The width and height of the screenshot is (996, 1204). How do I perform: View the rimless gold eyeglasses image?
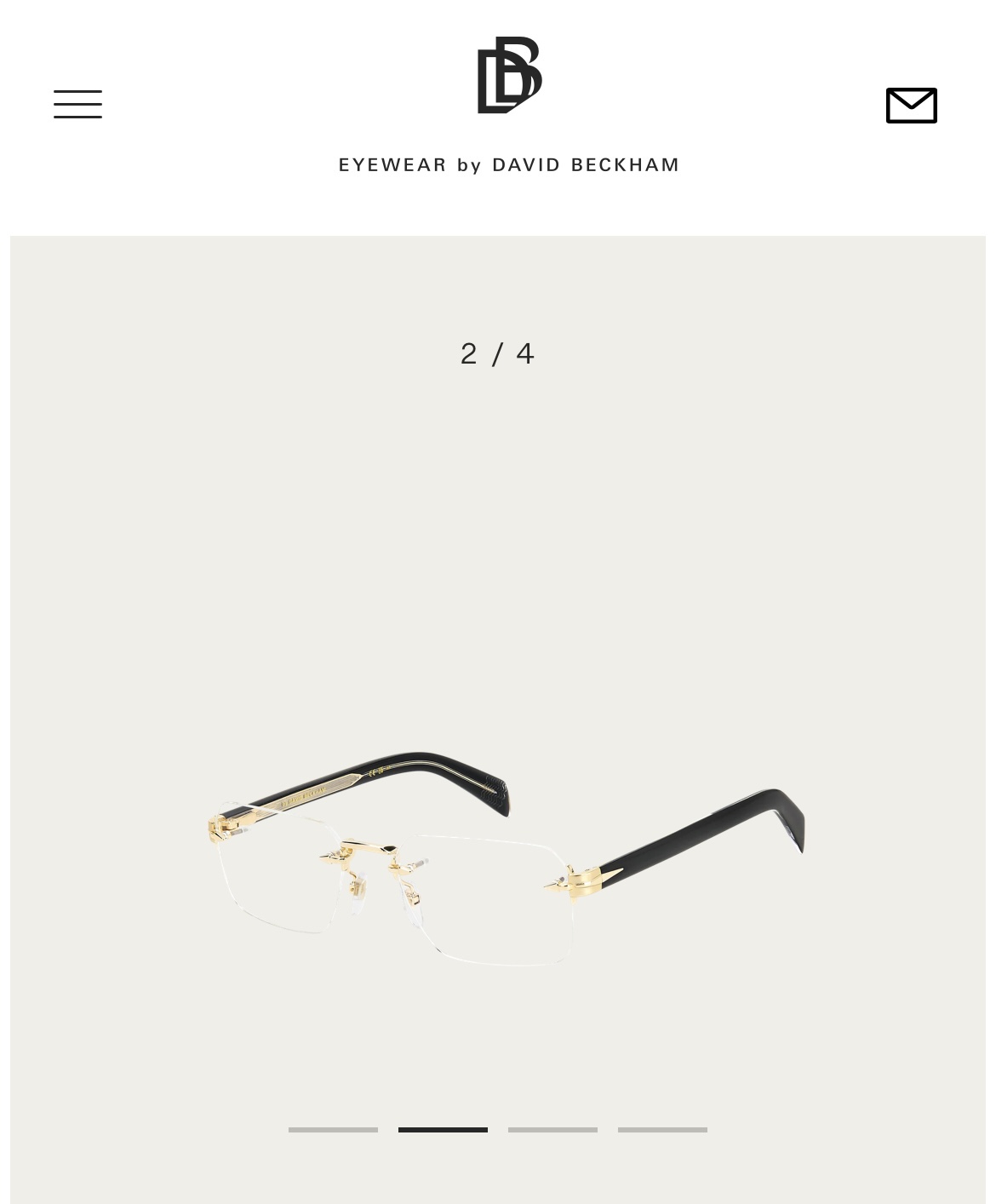pyautogui.click(x=506, y=858)
